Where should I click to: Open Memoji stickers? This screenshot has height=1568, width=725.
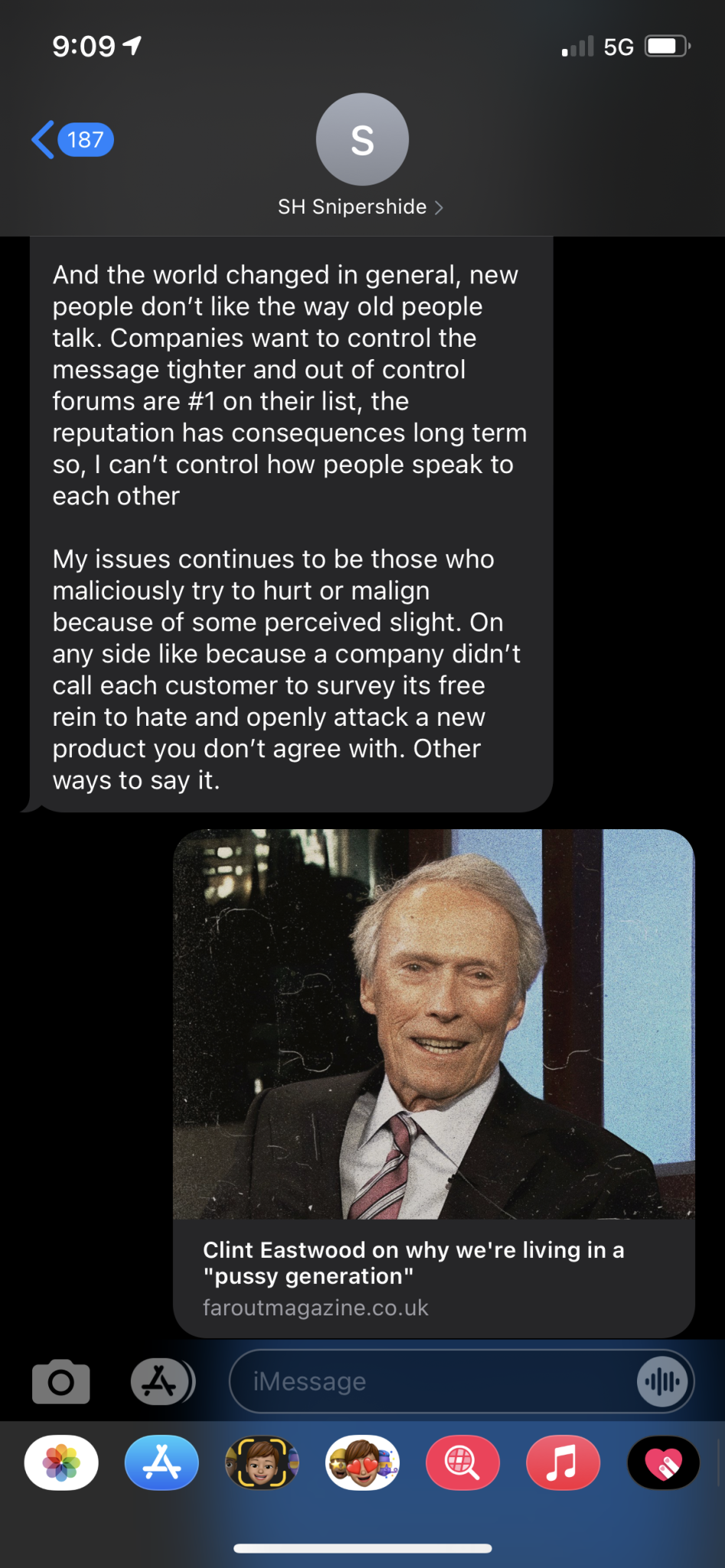(362, 1462)
